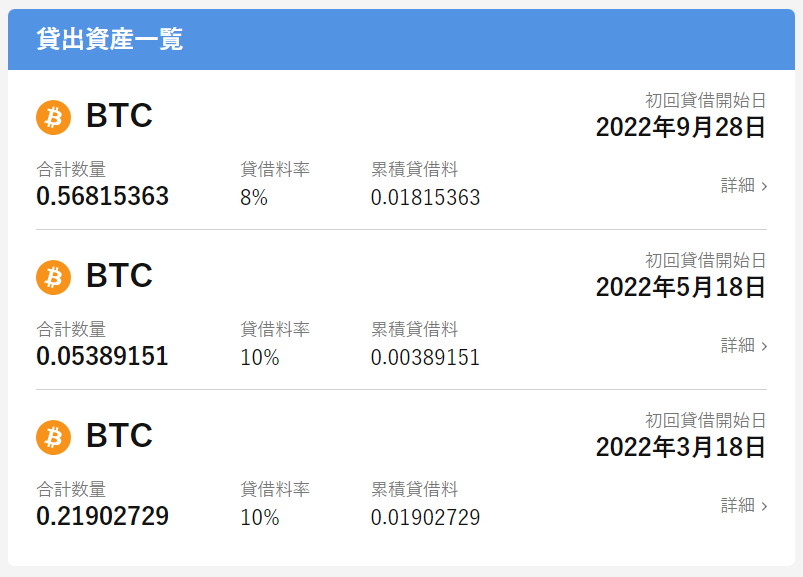Open 詳細 for the BTC loan started 2022年9月28日
Viewport: 803px width, 577px height.
[744, 185]
